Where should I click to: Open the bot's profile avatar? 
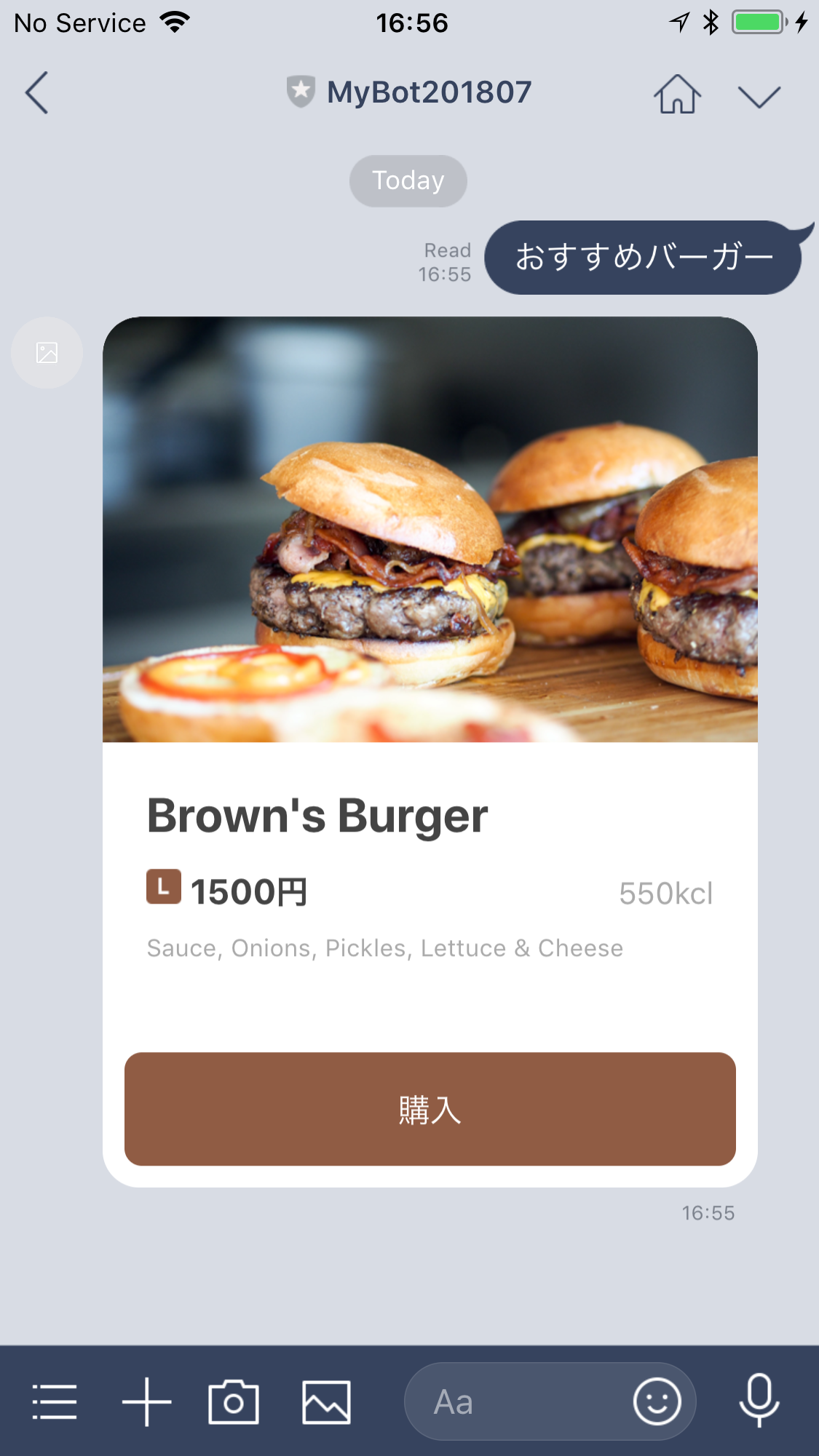[47, 353]
